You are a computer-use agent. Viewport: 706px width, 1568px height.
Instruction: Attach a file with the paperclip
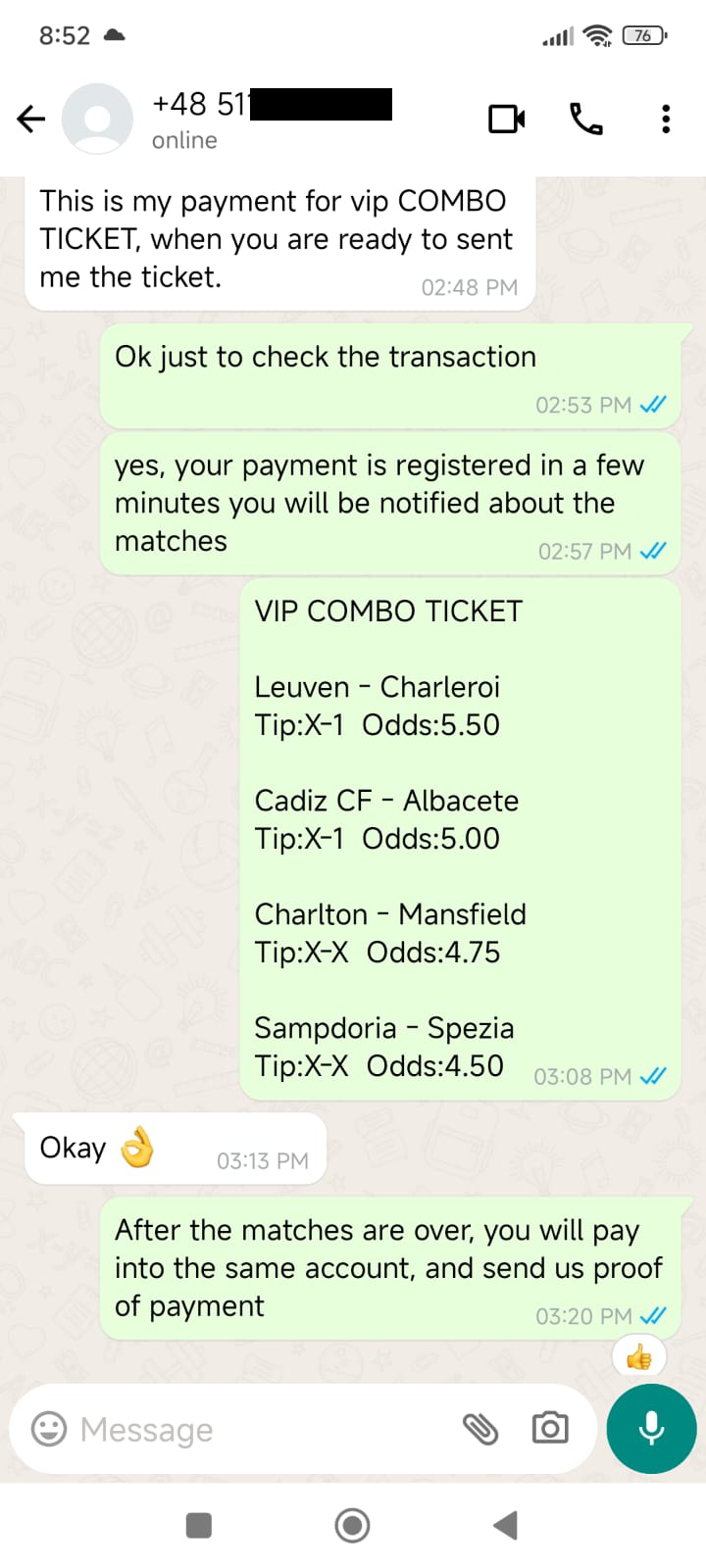coord(480,1430)
